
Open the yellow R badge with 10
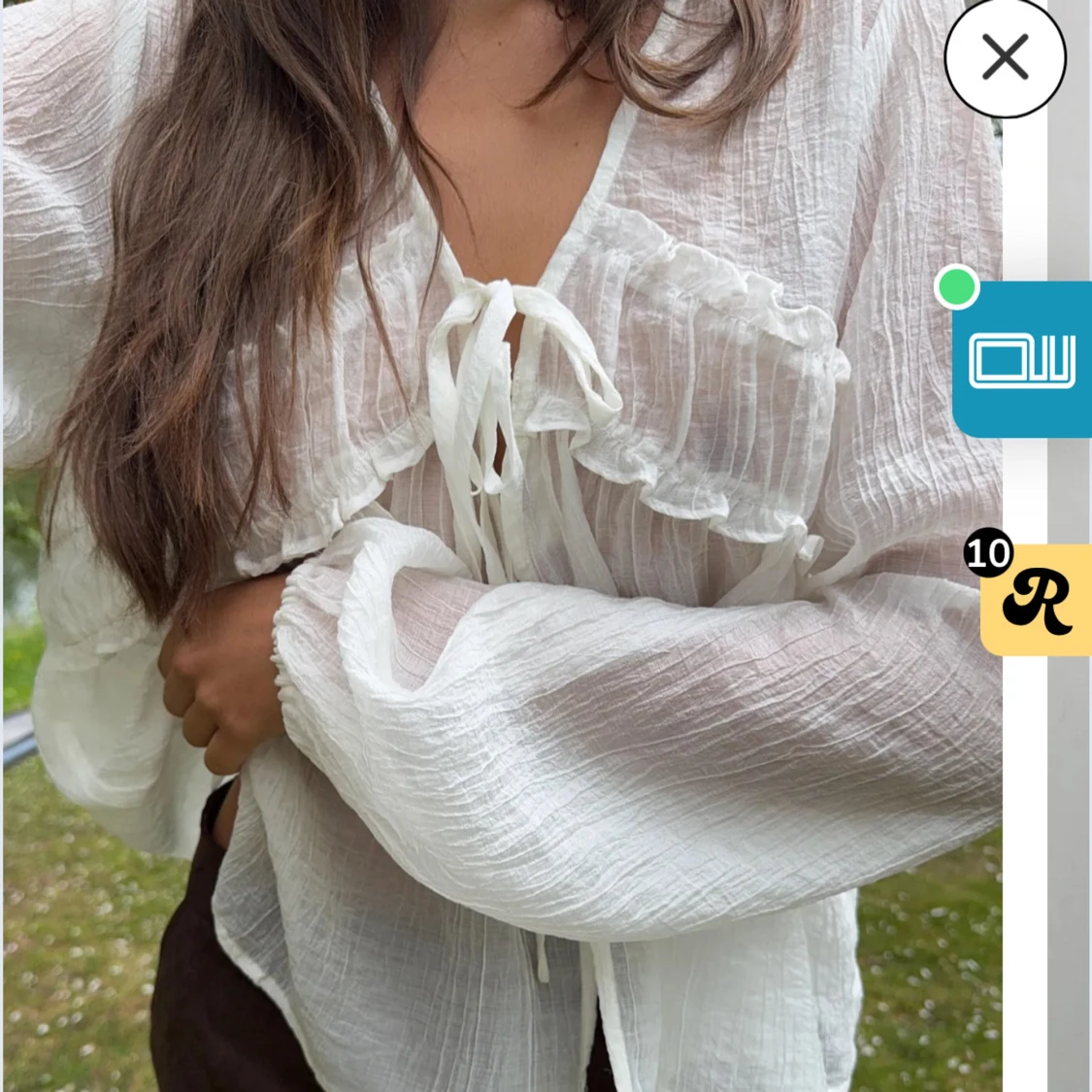(1036, 601)
